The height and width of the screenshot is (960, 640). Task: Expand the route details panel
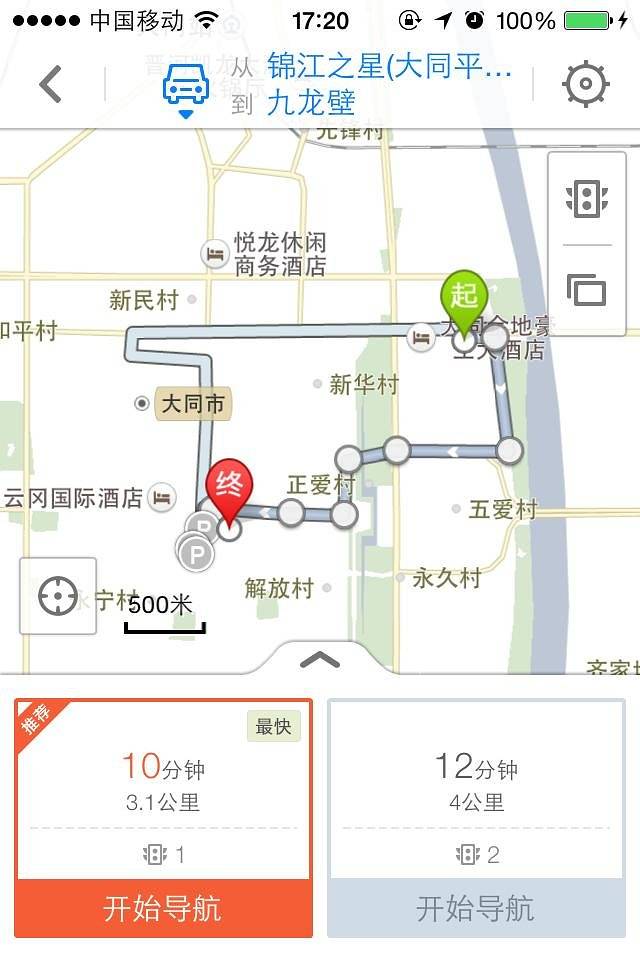pyautogui.click(x=320, y=659)
